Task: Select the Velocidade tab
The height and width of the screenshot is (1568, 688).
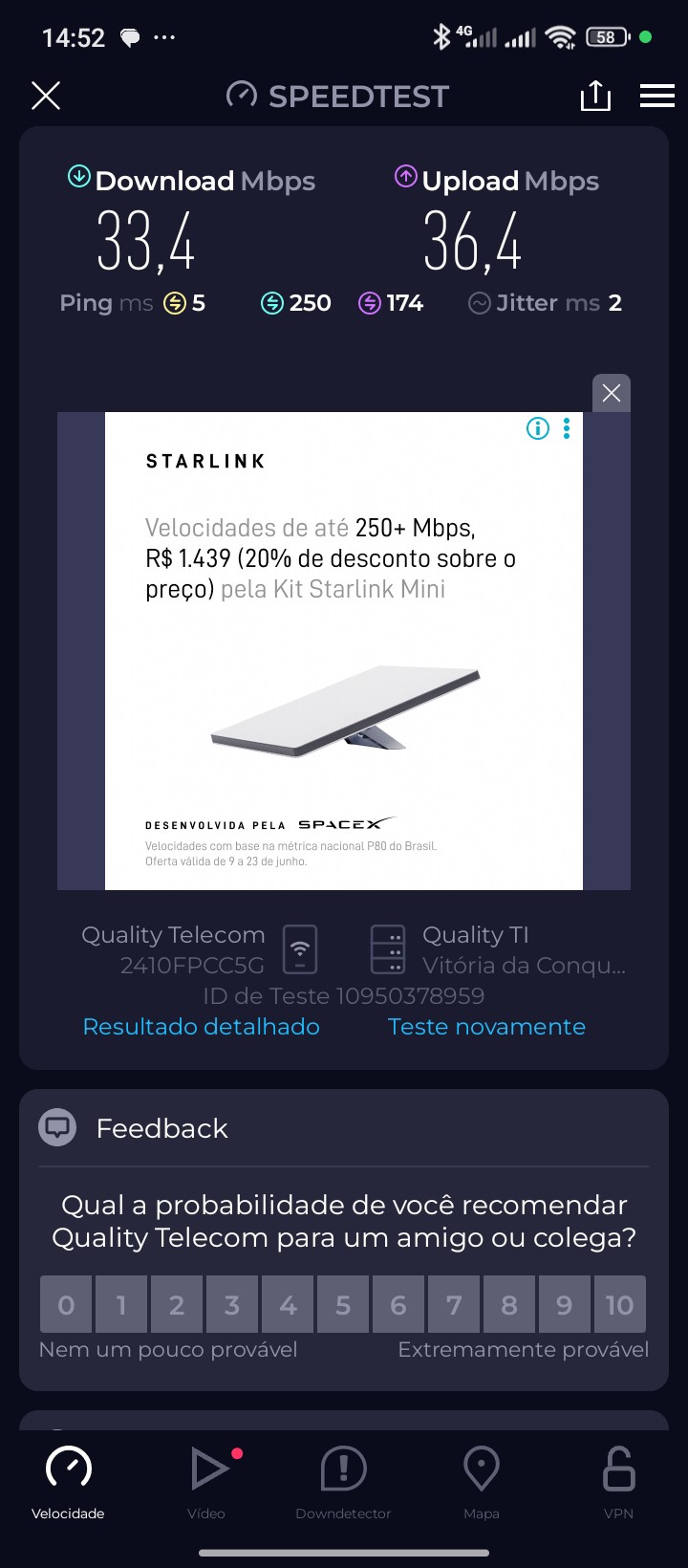Action: [68, 1482]
